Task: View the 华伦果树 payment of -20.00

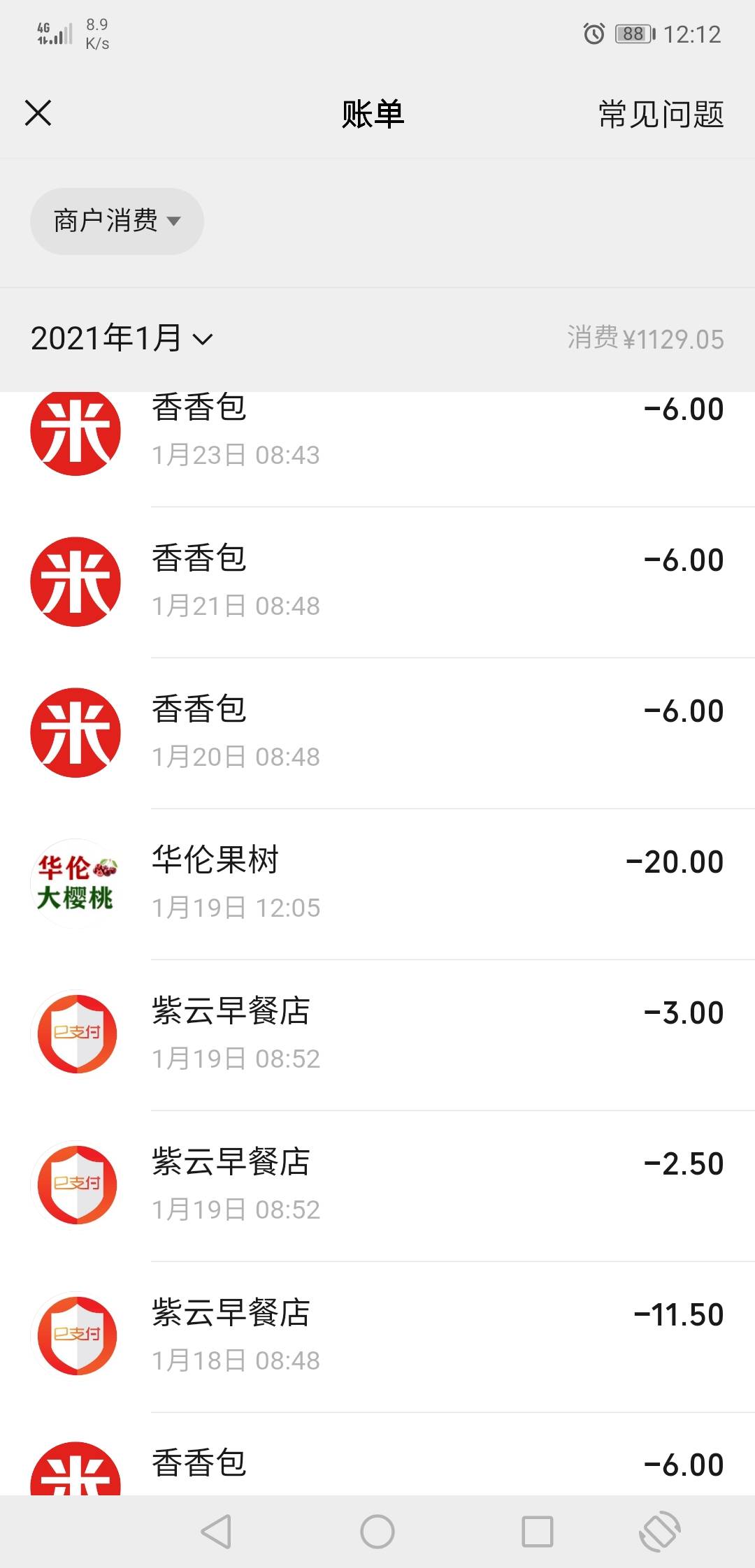Action: click(377, 885)
